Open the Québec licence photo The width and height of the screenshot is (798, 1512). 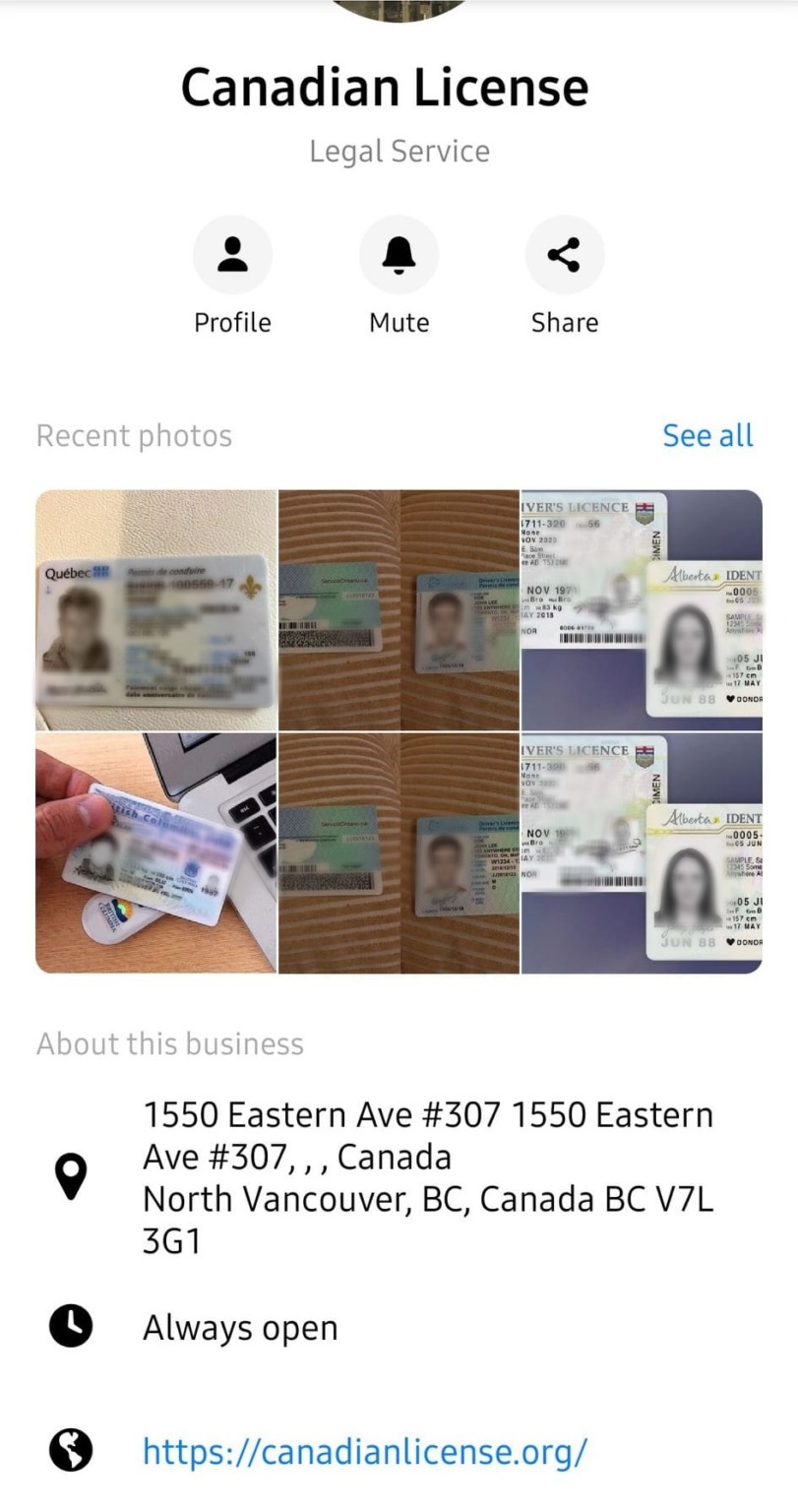156,610
